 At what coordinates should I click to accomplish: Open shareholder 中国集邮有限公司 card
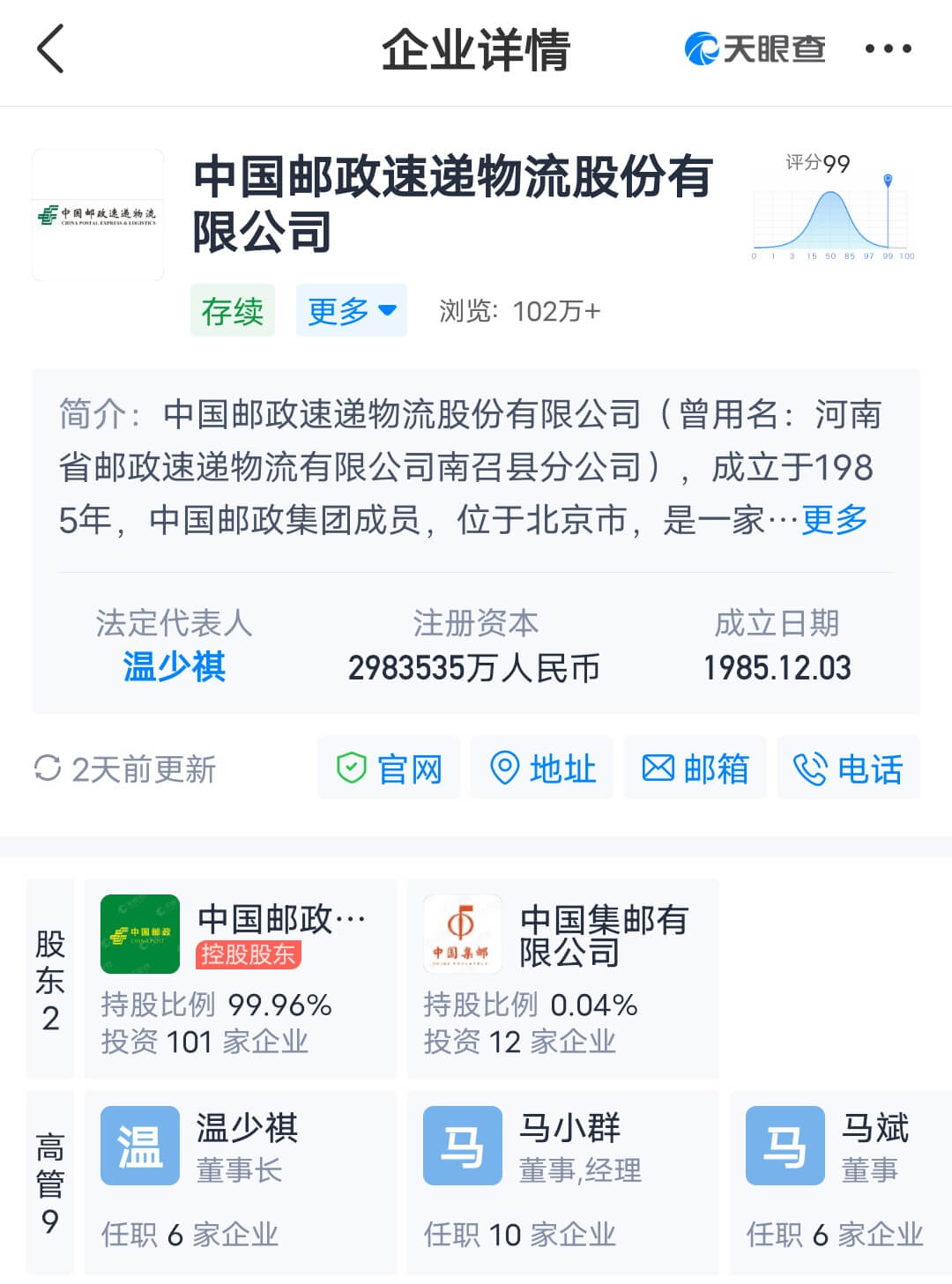[x=562, y=978]
